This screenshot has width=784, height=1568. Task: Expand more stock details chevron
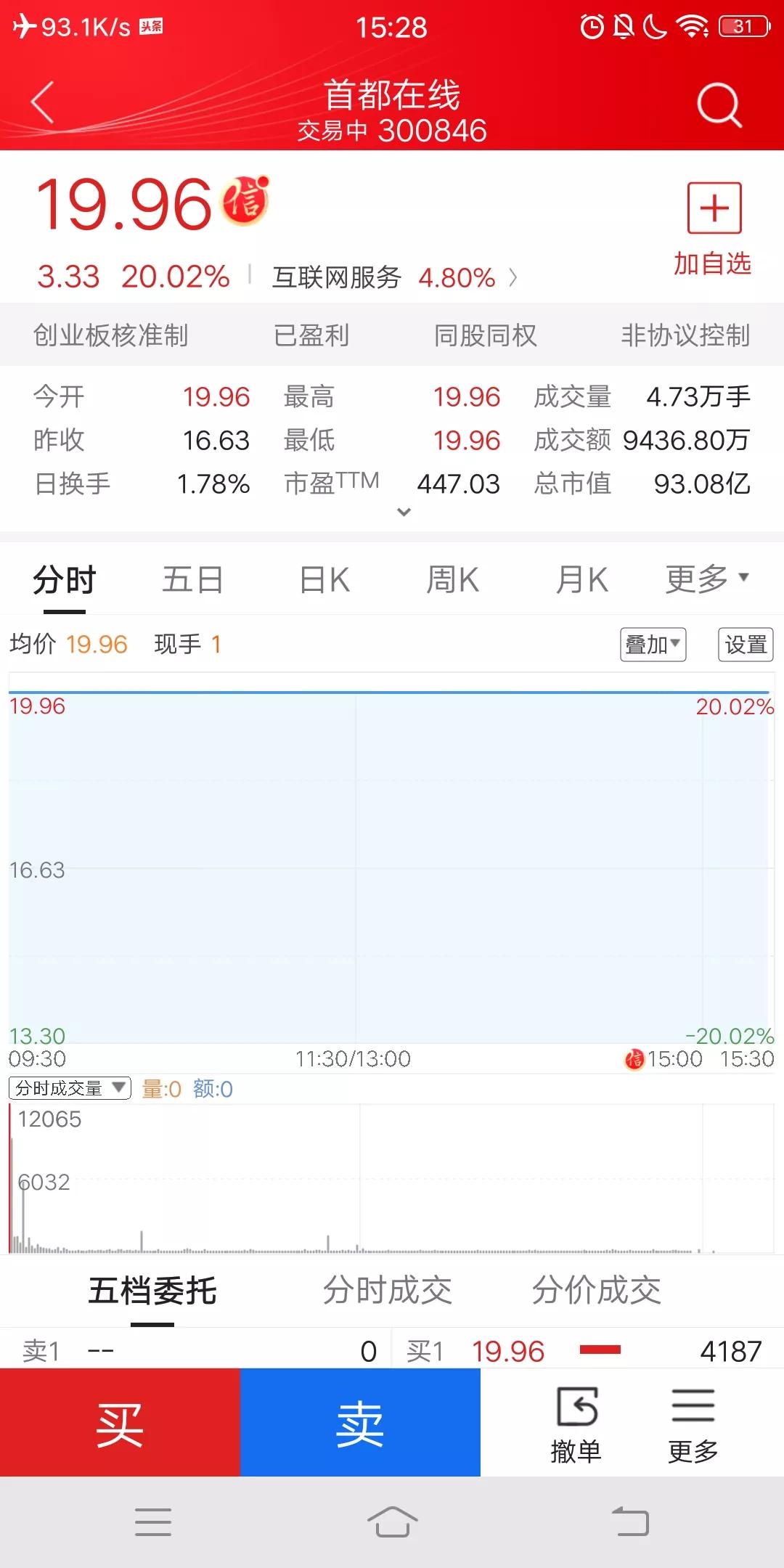(404, 512)
